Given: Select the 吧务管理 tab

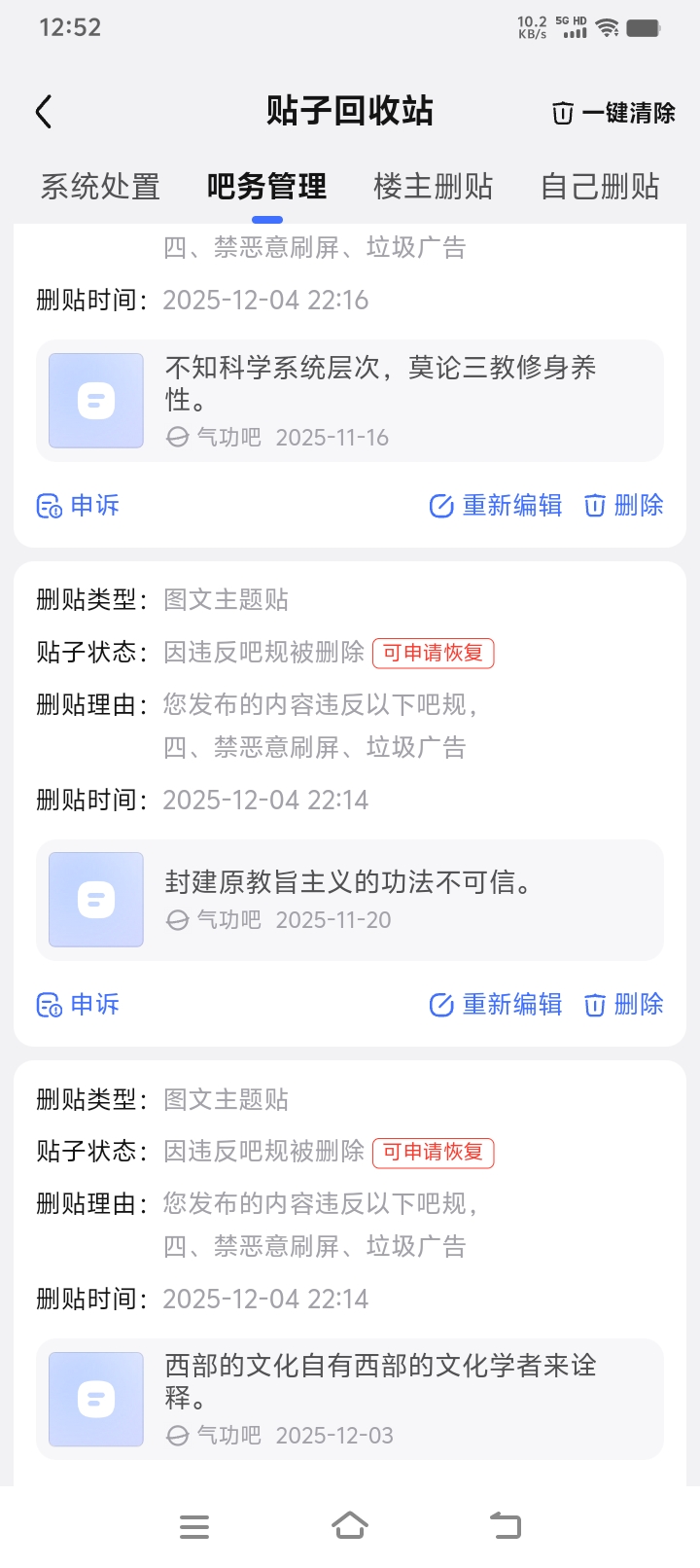Looking at the screenshot, I should 266,186.
